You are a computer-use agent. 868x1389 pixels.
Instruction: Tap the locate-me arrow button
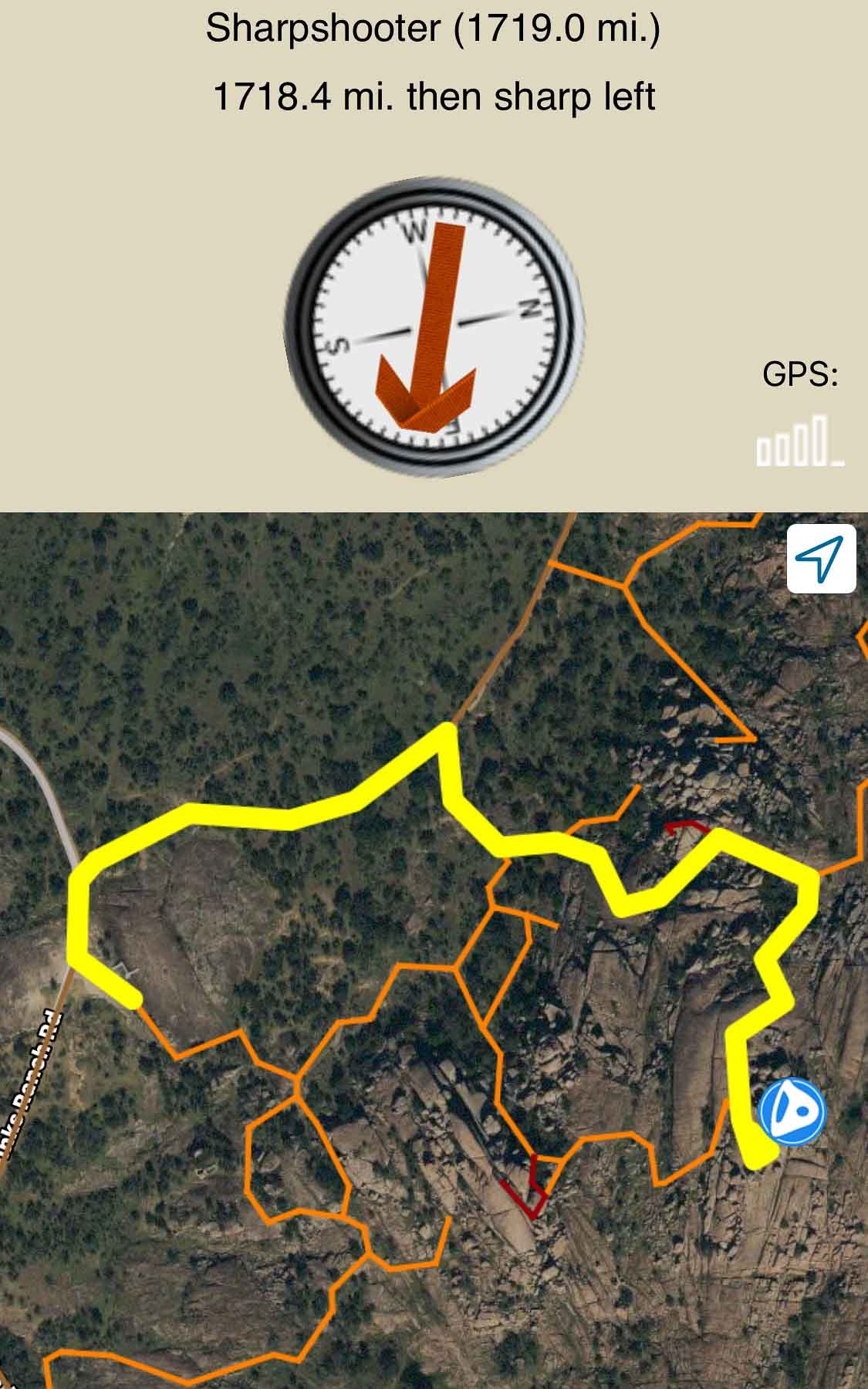point(821,558)
